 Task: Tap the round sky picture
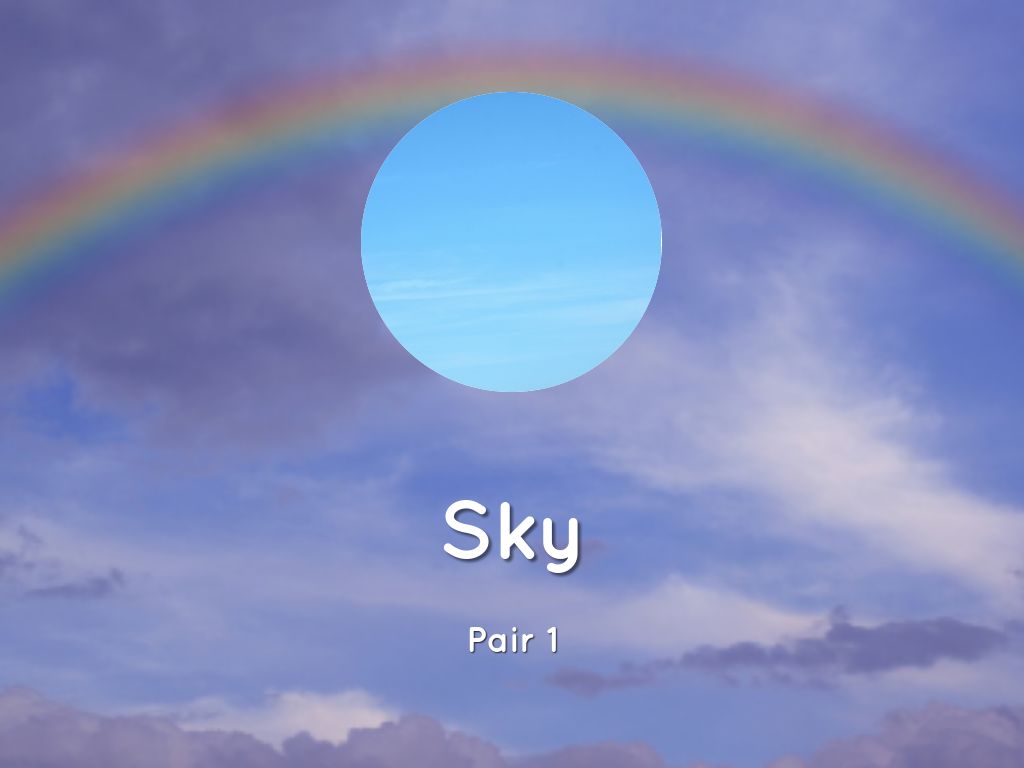tap(511, 241)
